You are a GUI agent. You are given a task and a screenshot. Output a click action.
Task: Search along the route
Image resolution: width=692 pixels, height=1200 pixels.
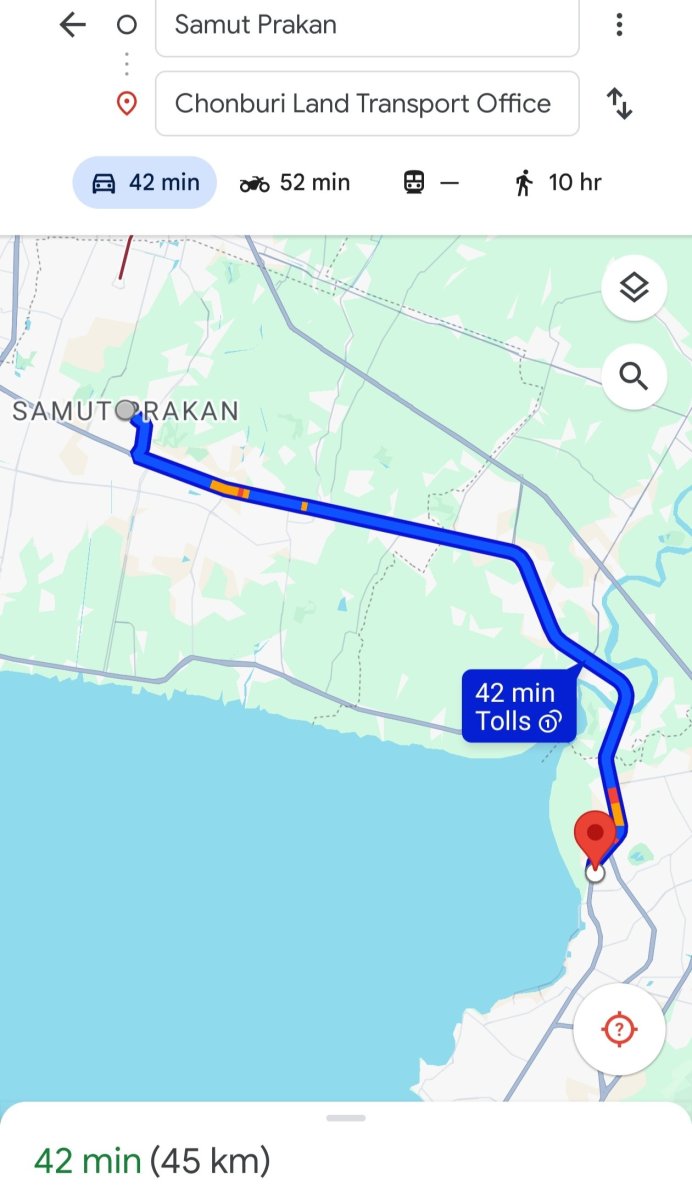pyautogui.click(x=634, y=377)
